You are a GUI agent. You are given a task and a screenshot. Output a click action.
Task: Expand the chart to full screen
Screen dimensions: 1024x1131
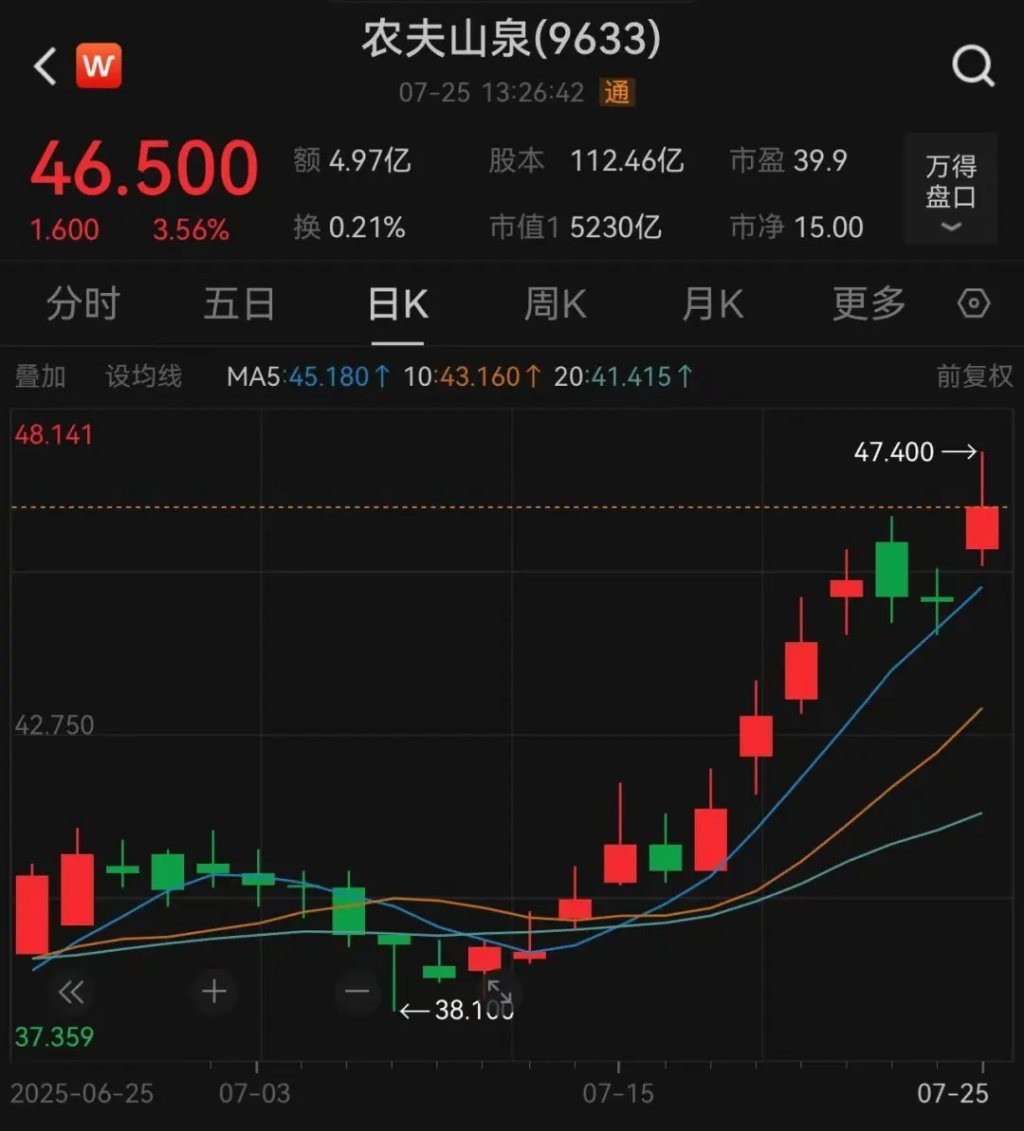[x=499, y=992]
